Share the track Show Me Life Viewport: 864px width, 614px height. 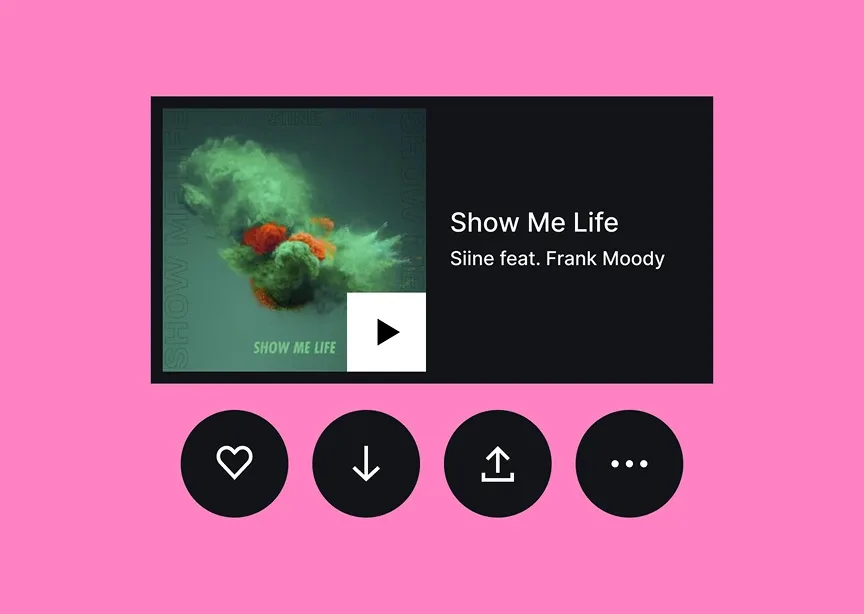(497, 463)
